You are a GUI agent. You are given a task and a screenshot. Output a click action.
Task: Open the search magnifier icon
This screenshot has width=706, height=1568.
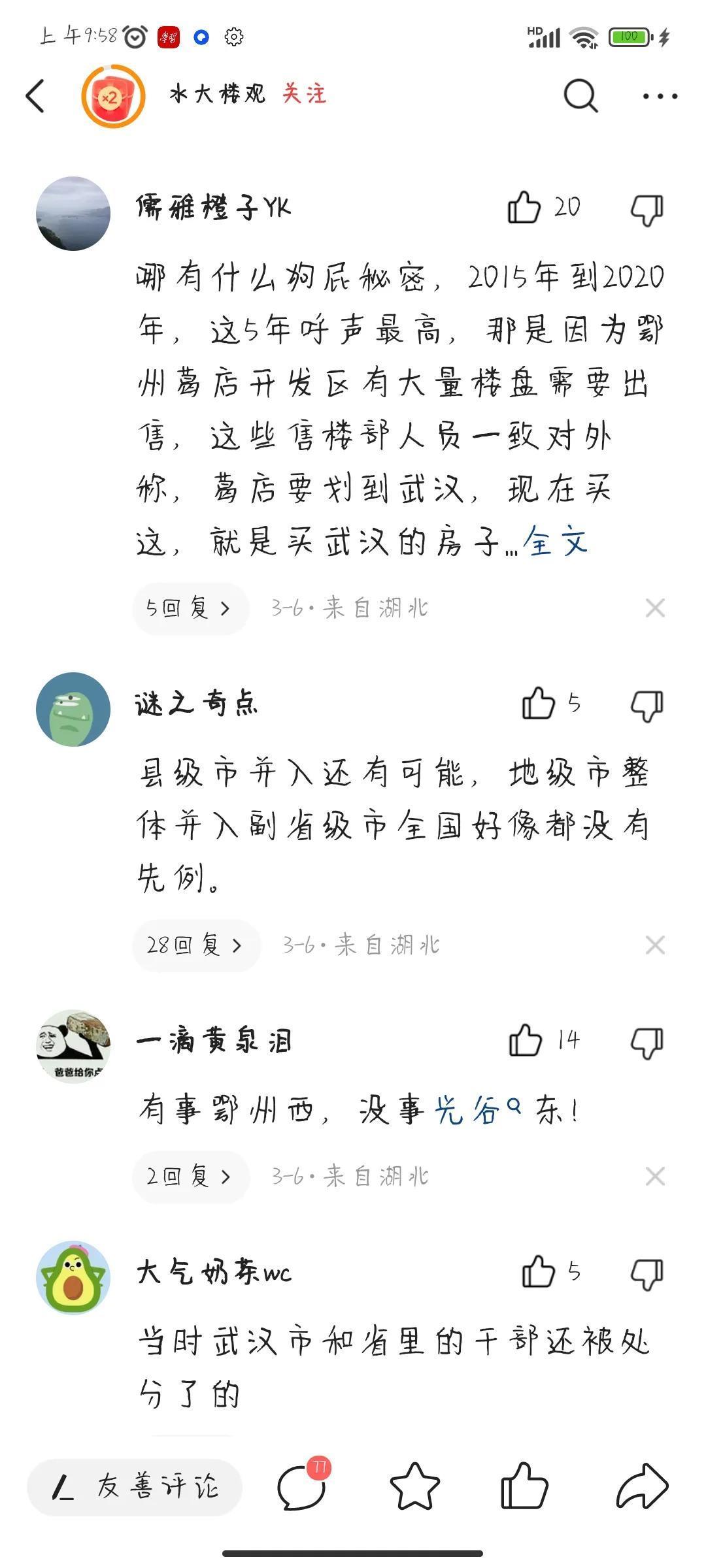tap(580, 96)
